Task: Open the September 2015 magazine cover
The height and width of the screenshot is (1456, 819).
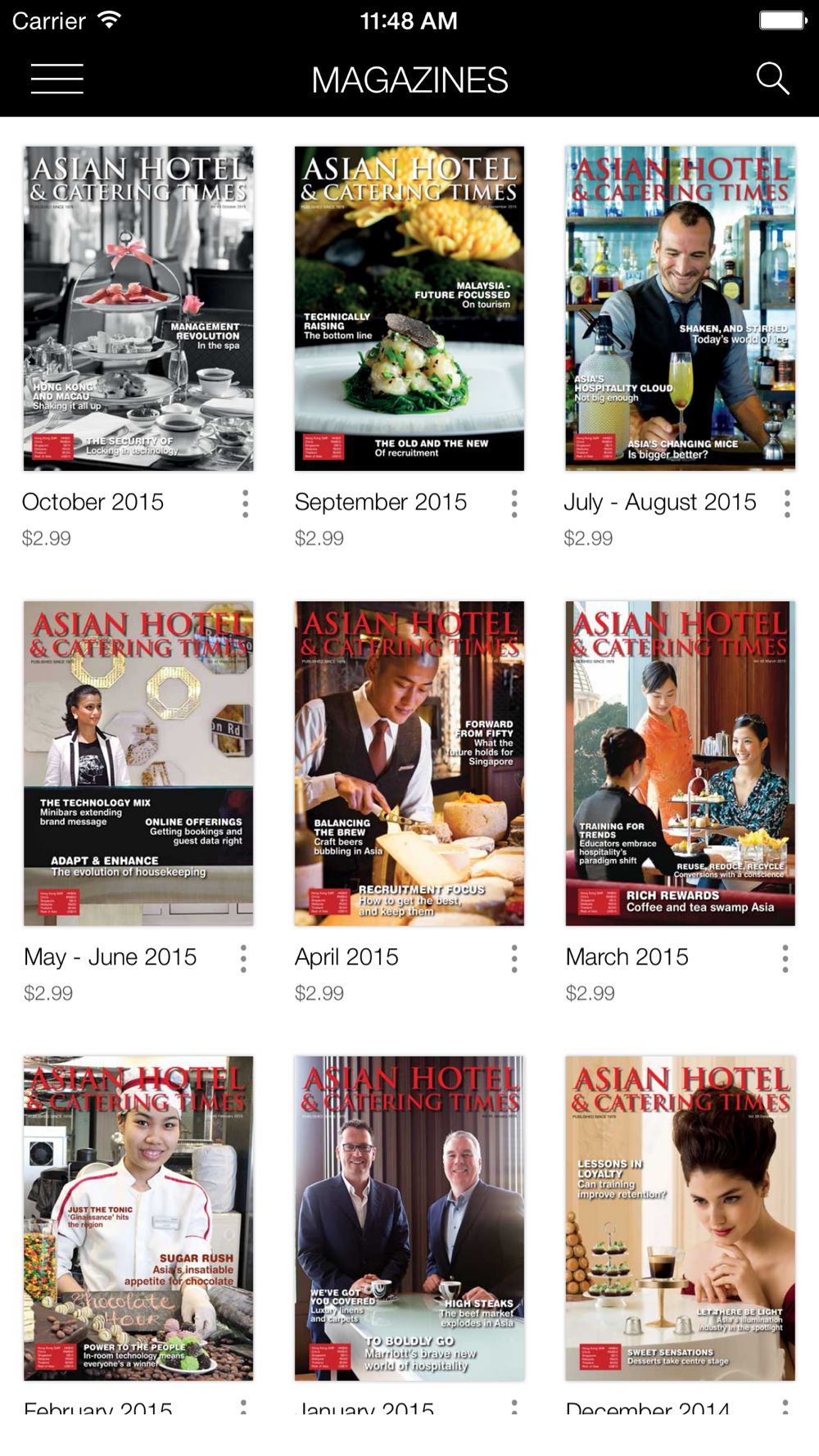Action: coord(409,309)
